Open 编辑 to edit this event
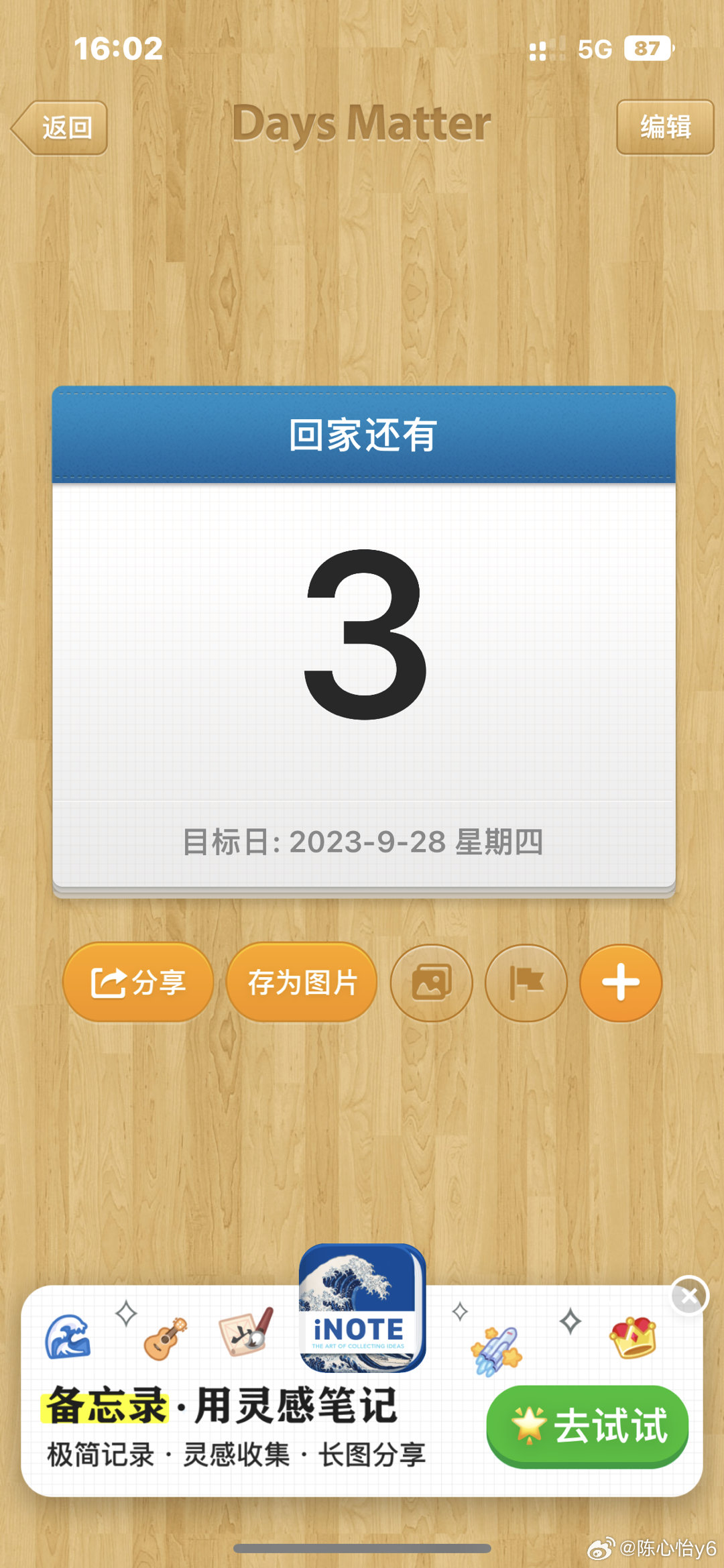 tap(664, 127)
